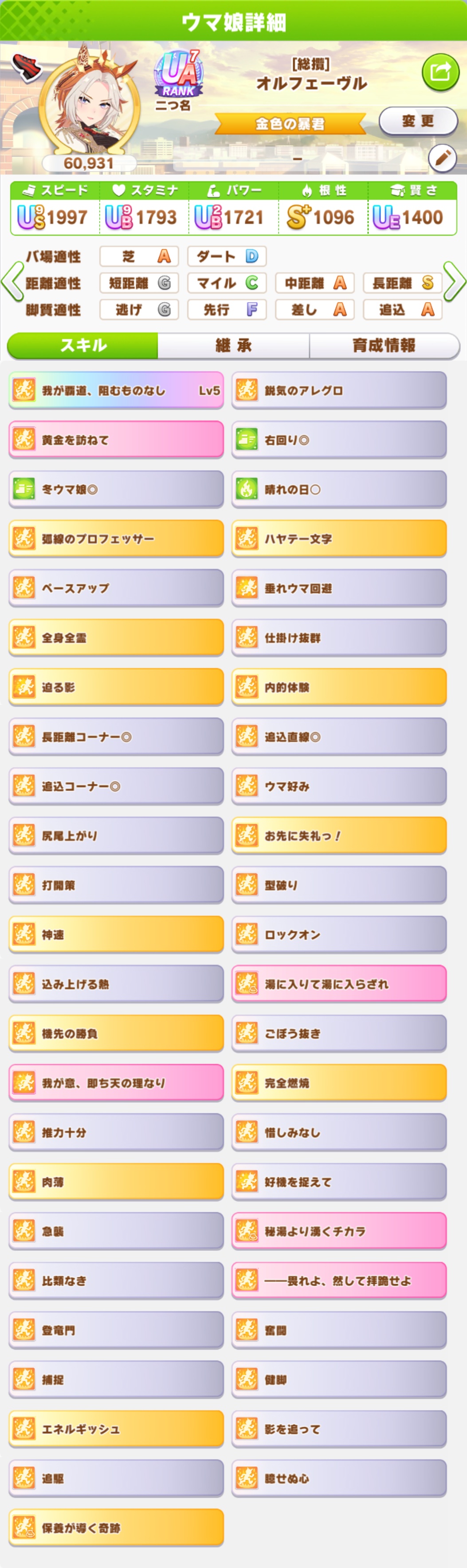Switch to the 継承 tab
This screenshot has width=467, height=1568.
[x=233, y=346]
